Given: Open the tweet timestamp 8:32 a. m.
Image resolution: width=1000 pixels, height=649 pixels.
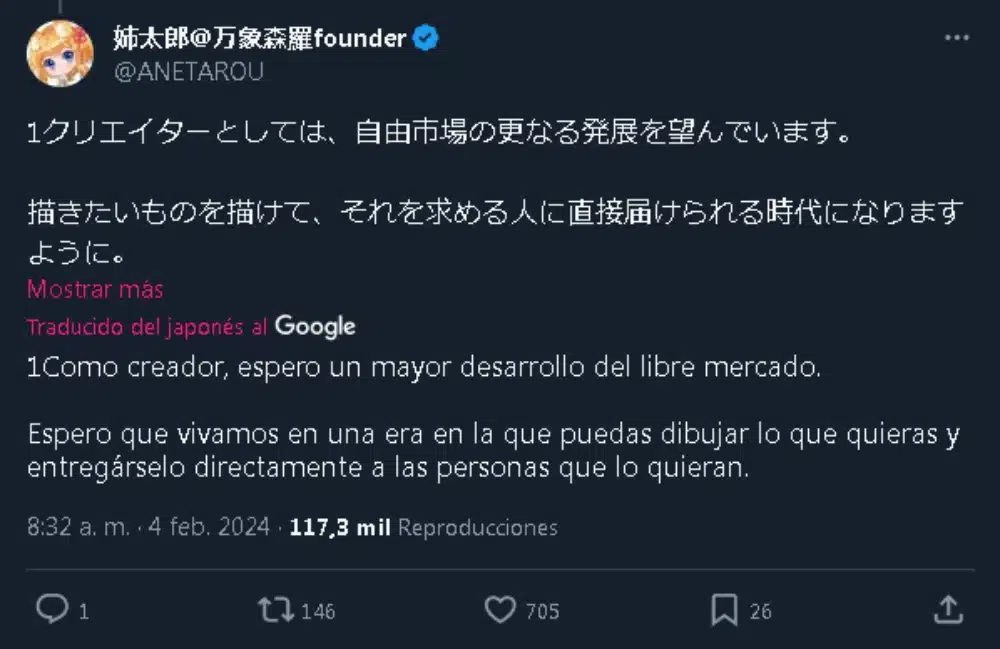Looking at the screenshot, I should 78,527.
